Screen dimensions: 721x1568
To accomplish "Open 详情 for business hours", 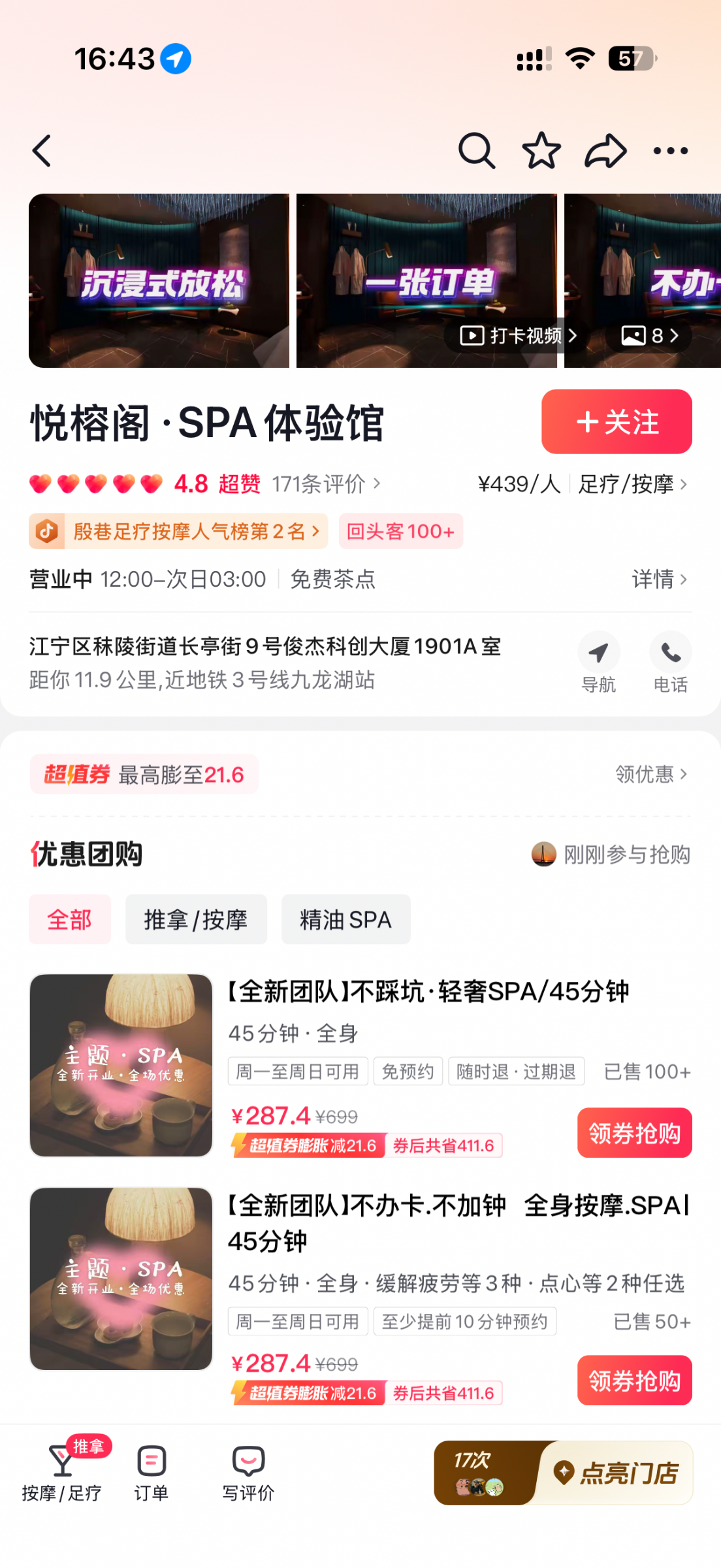I will [x=659, y=579].
